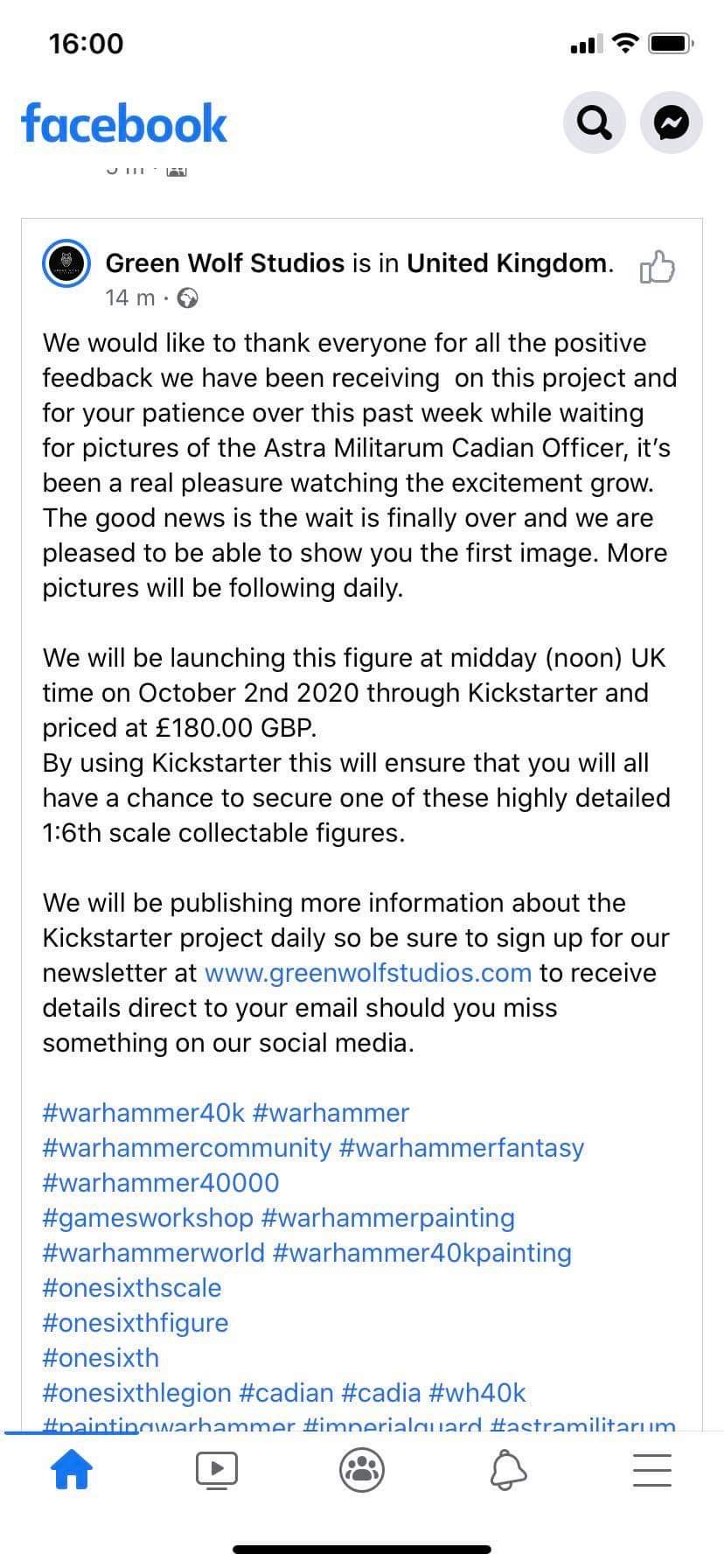Open the #onesixthfigure hashtag

136,1323
